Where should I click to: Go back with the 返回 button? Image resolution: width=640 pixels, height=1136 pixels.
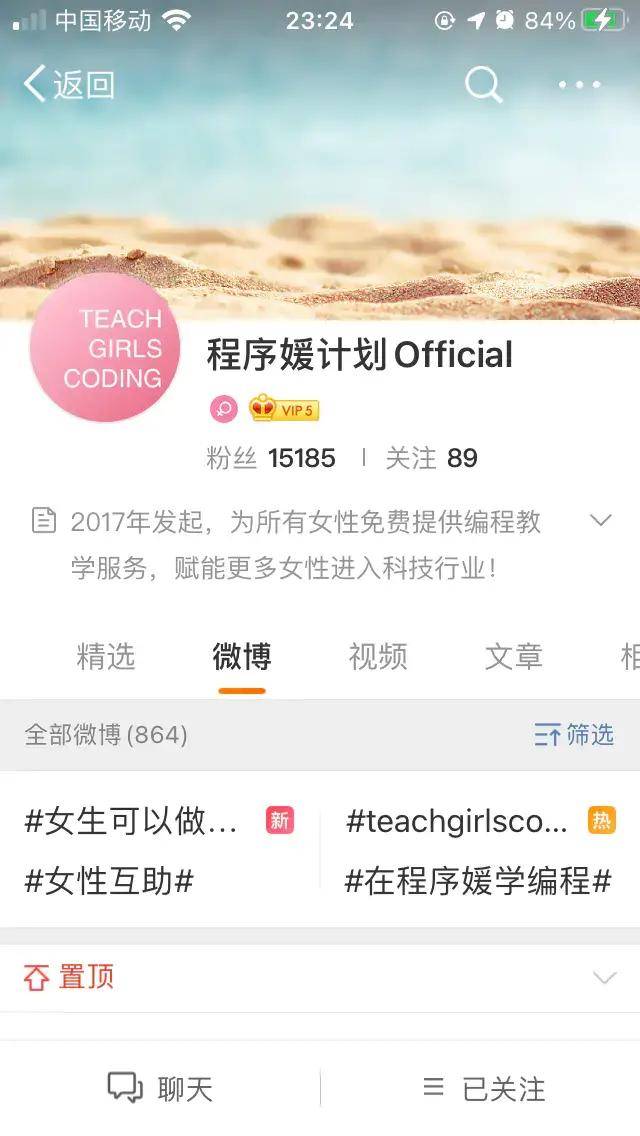[68, 85]
